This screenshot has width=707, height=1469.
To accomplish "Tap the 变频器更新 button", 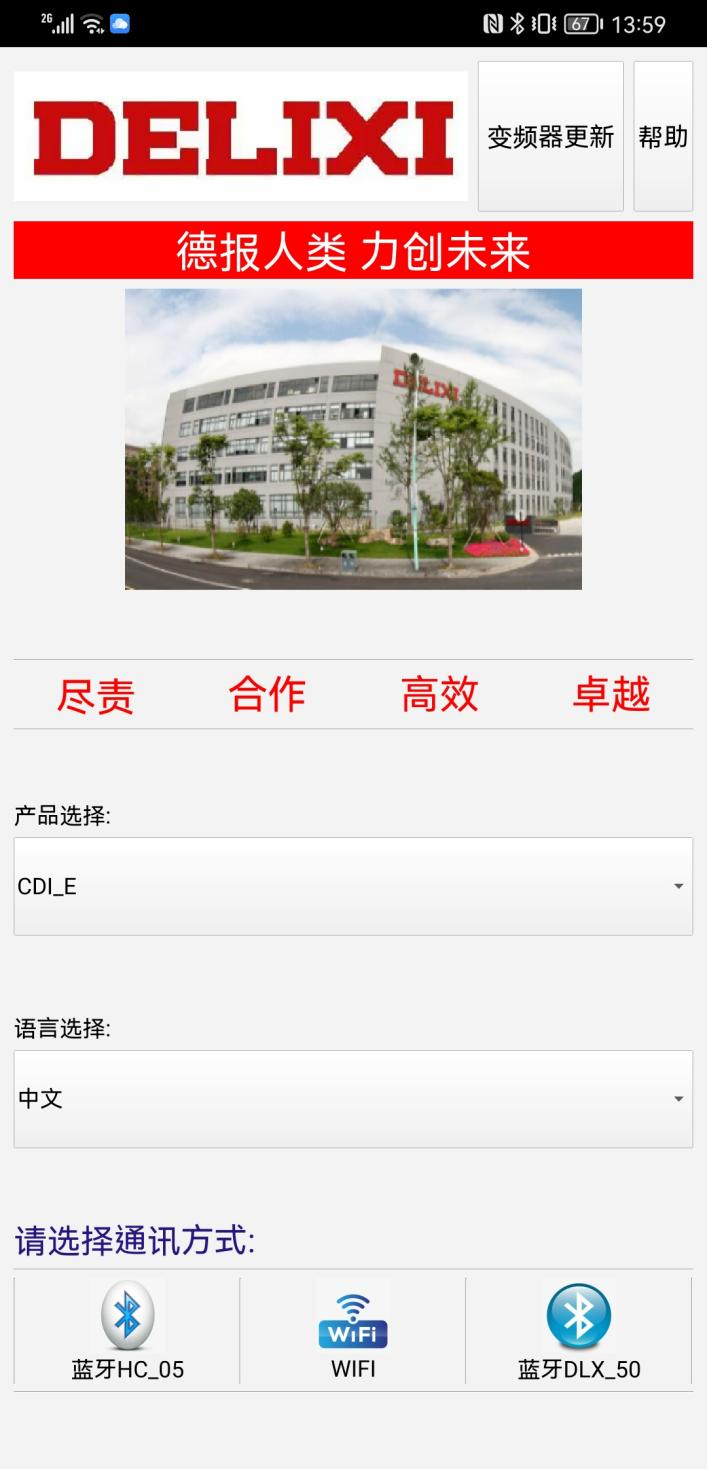I will (x=550, y=137).
